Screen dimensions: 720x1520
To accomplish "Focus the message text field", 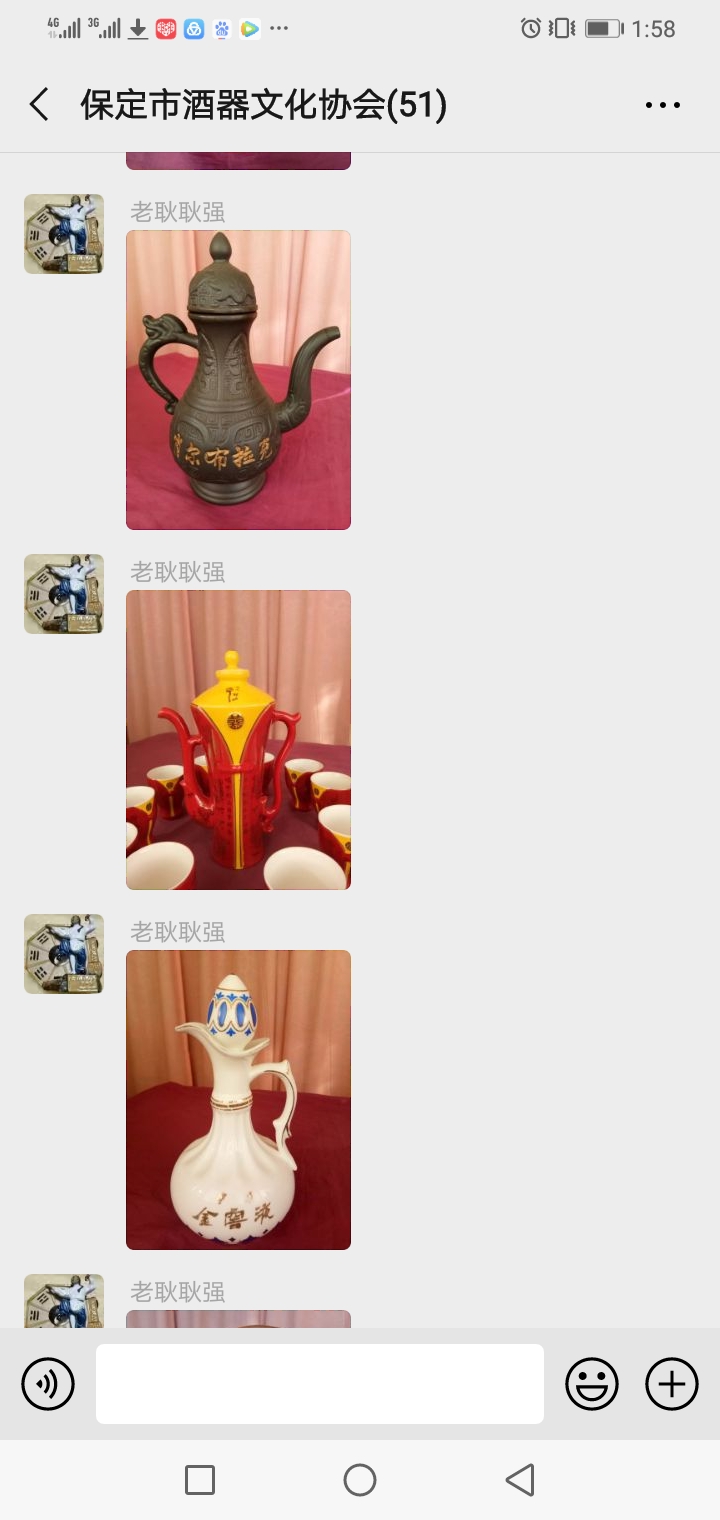I will tap(320, 1384).
